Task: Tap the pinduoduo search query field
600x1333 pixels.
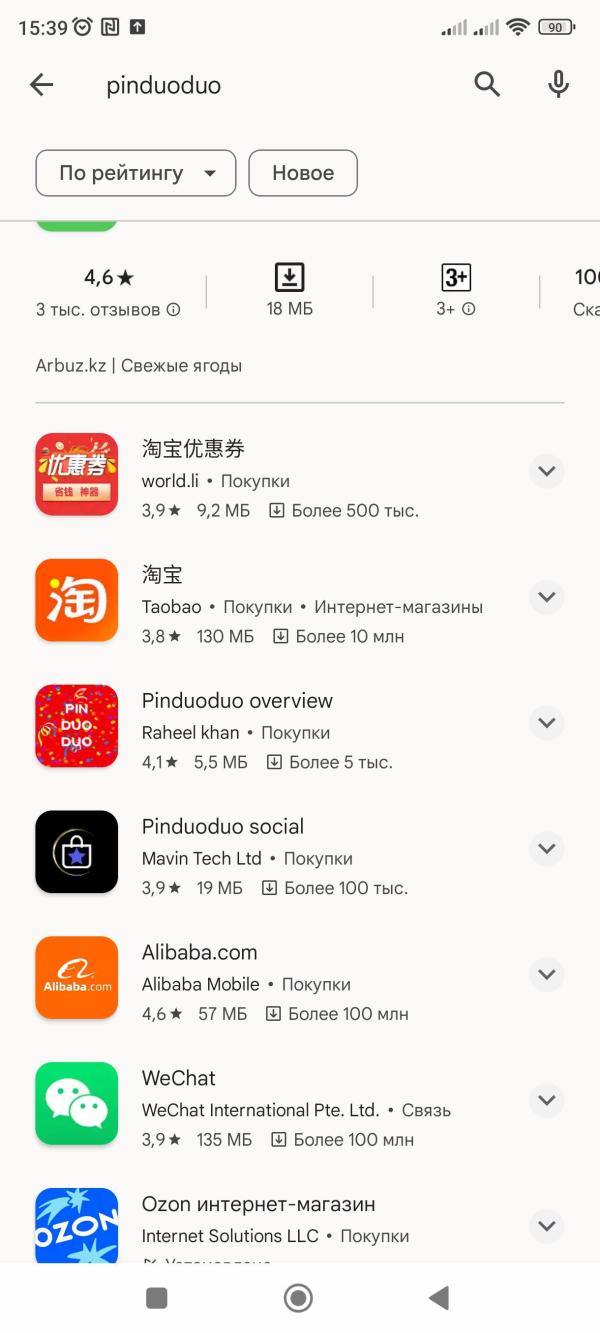Action: [270, 85]
